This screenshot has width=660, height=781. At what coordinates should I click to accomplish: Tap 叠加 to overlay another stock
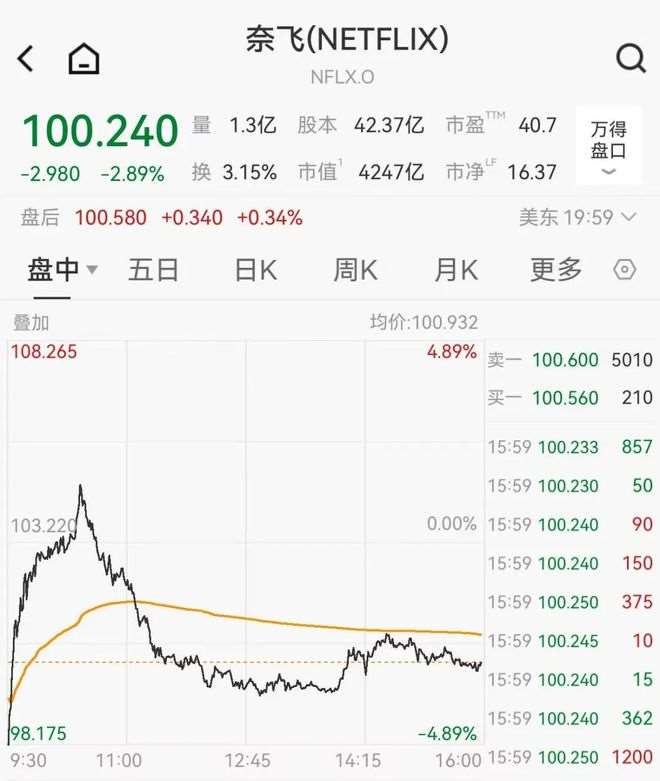click(31, 323)
